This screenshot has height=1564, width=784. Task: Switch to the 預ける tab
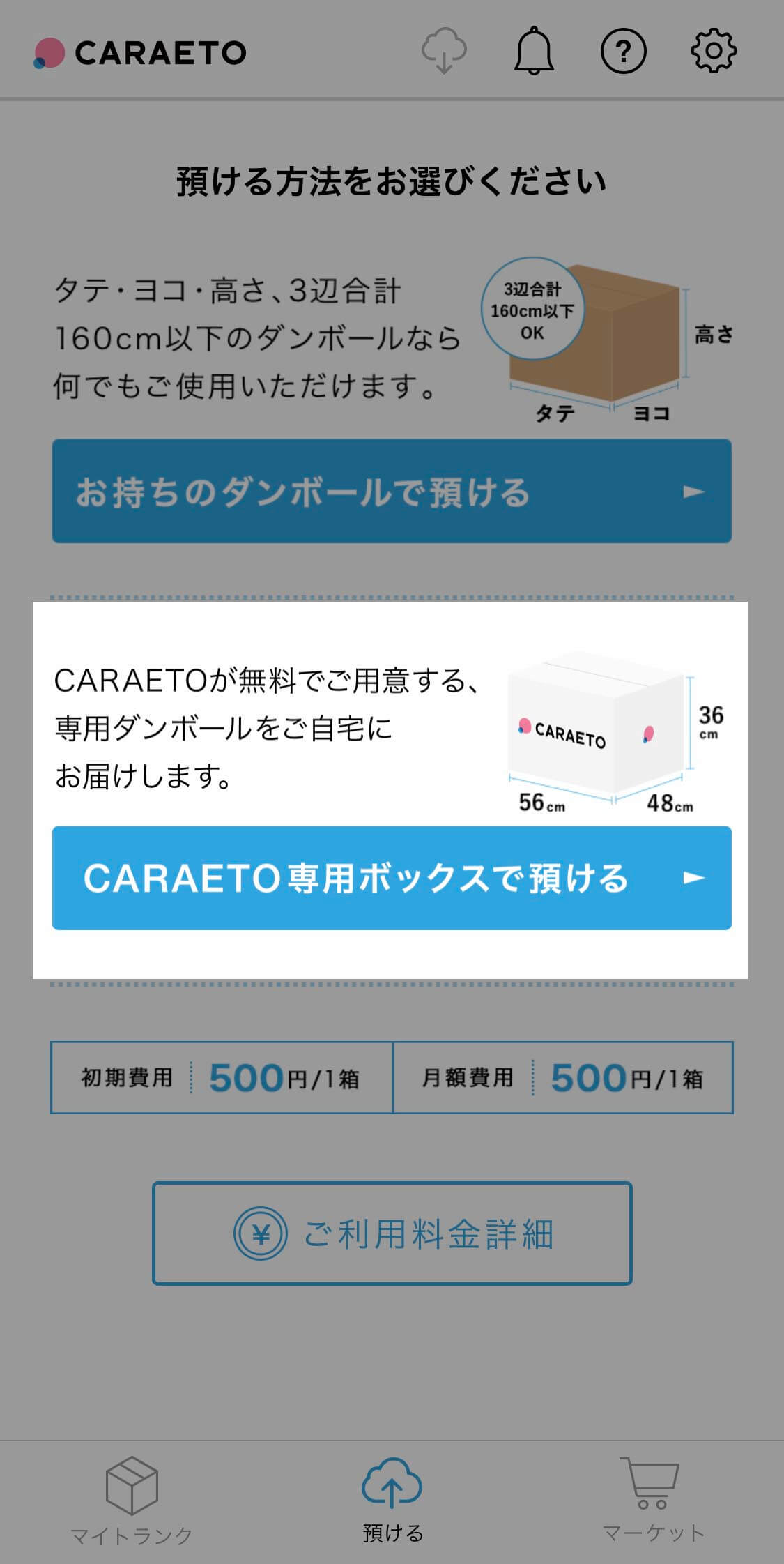[392, 1500]
